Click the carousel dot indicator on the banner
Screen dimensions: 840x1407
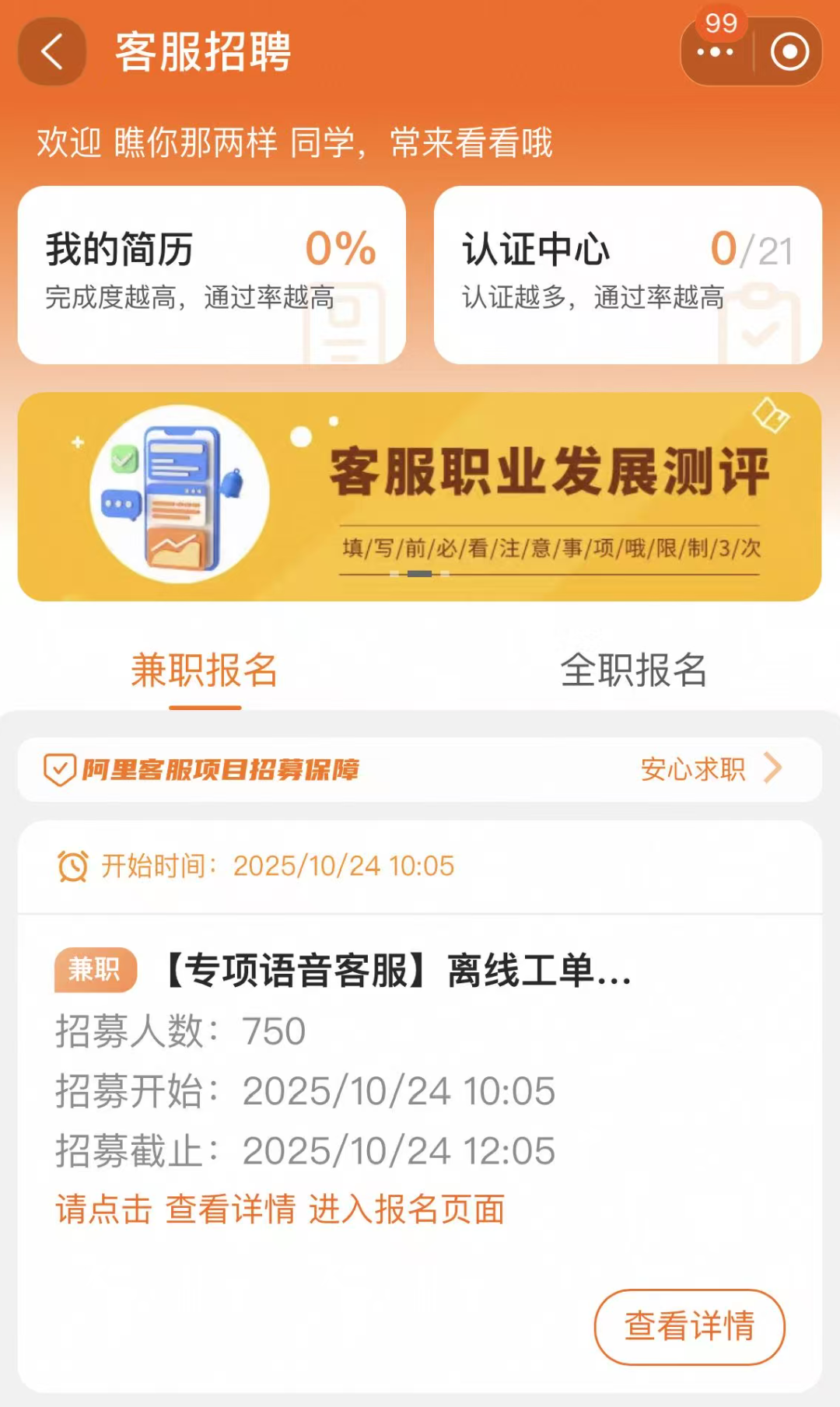(x=420, y=574)
